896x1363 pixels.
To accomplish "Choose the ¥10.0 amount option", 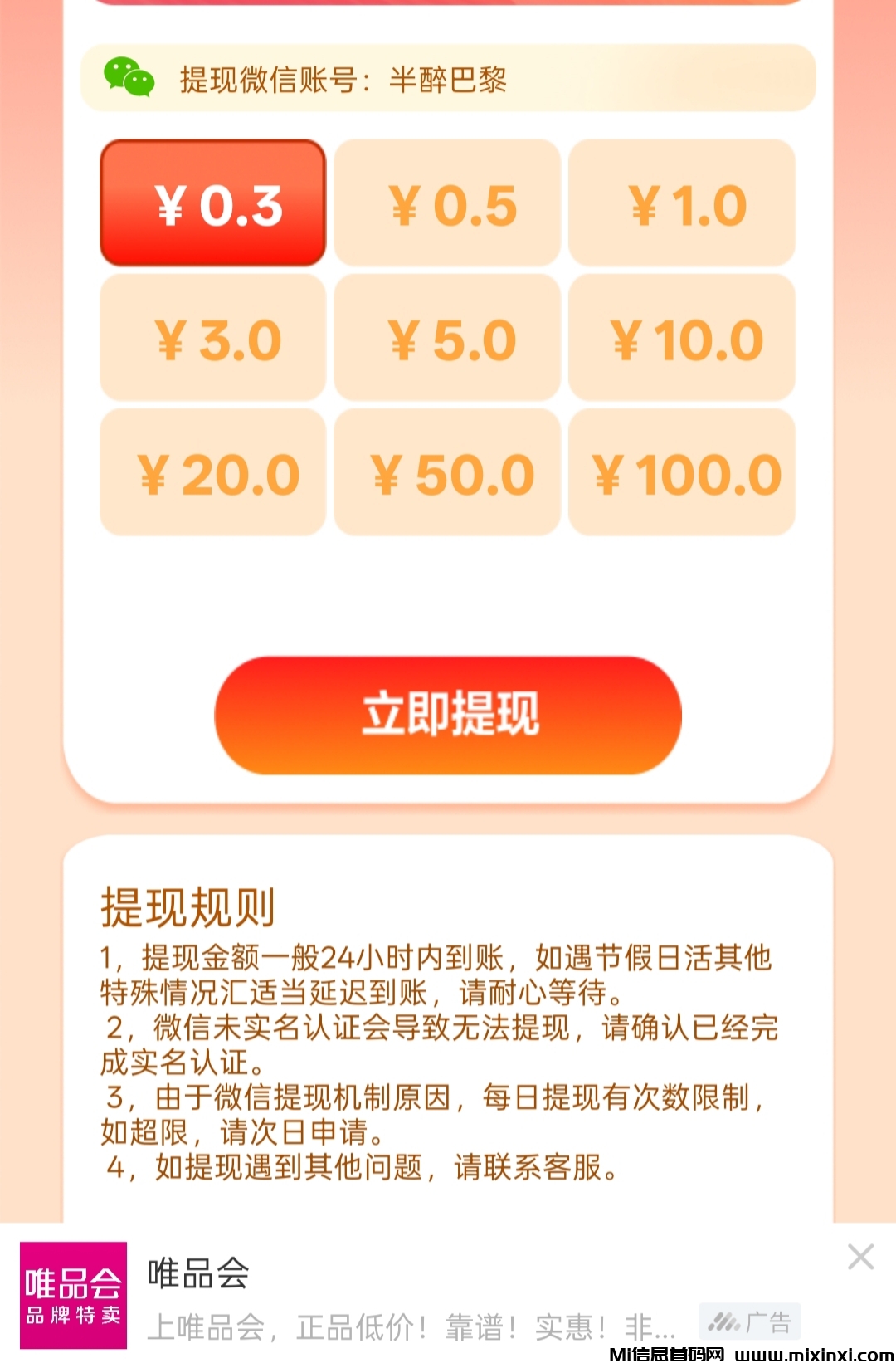I will (682, 337).
